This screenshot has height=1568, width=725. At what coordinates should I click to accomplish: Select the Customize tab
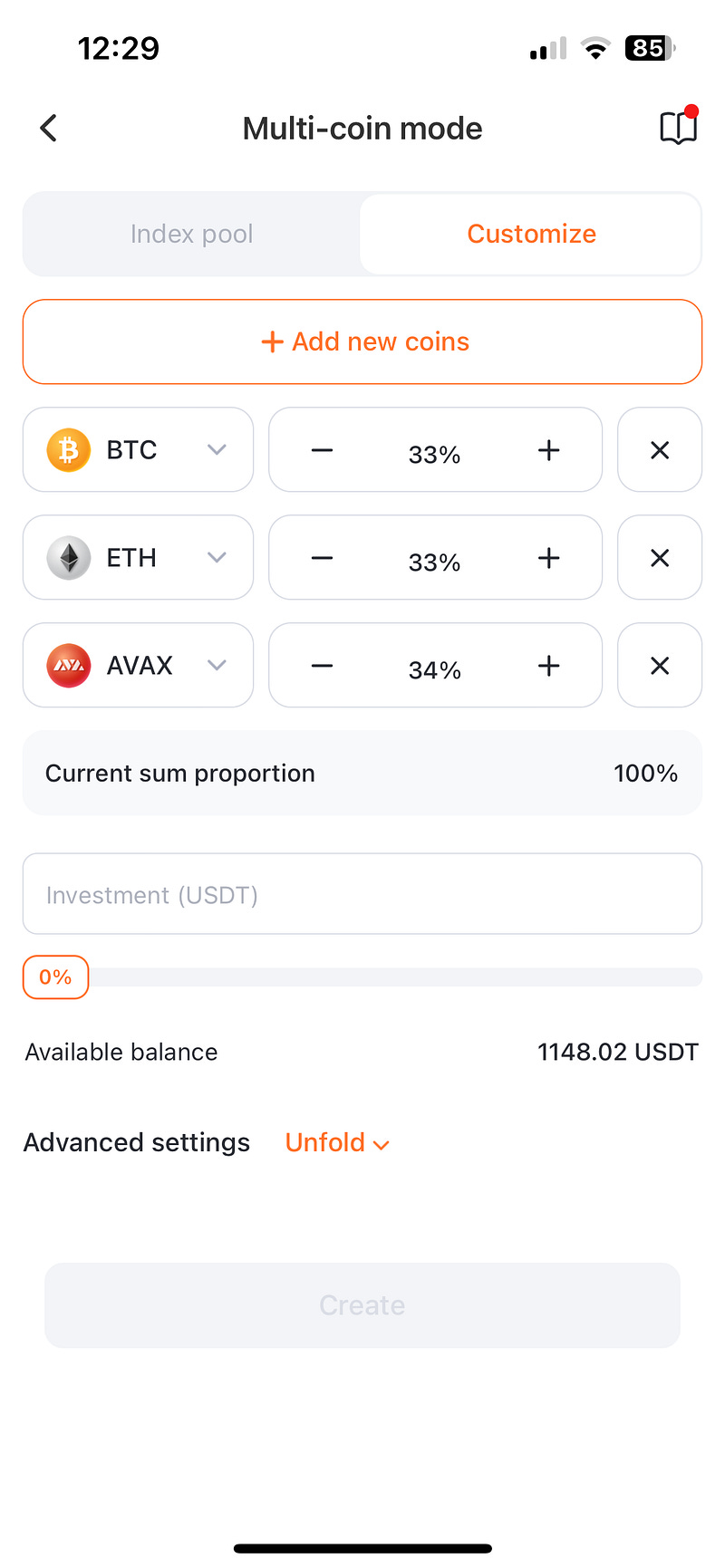click(531, 234)
